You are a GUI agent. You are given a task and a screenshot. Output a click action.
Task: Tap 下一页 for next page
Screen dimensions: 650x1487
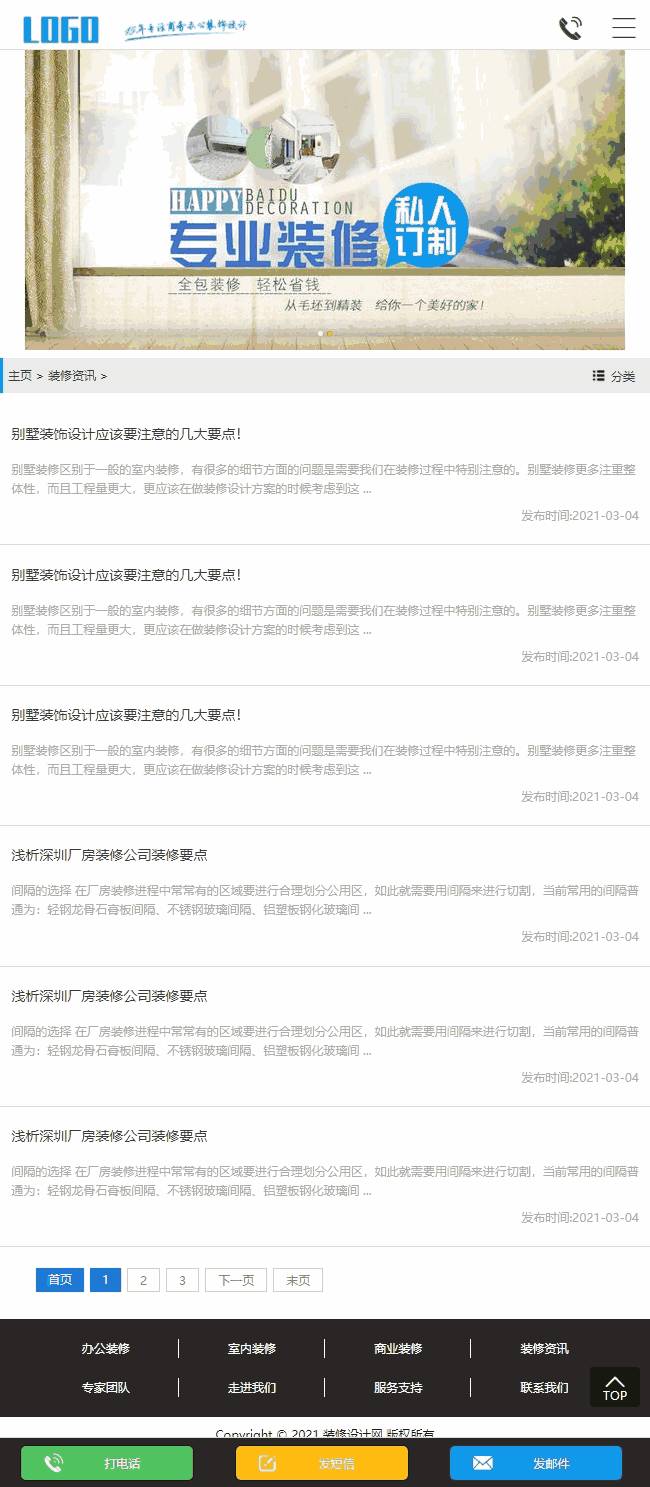236,1280
